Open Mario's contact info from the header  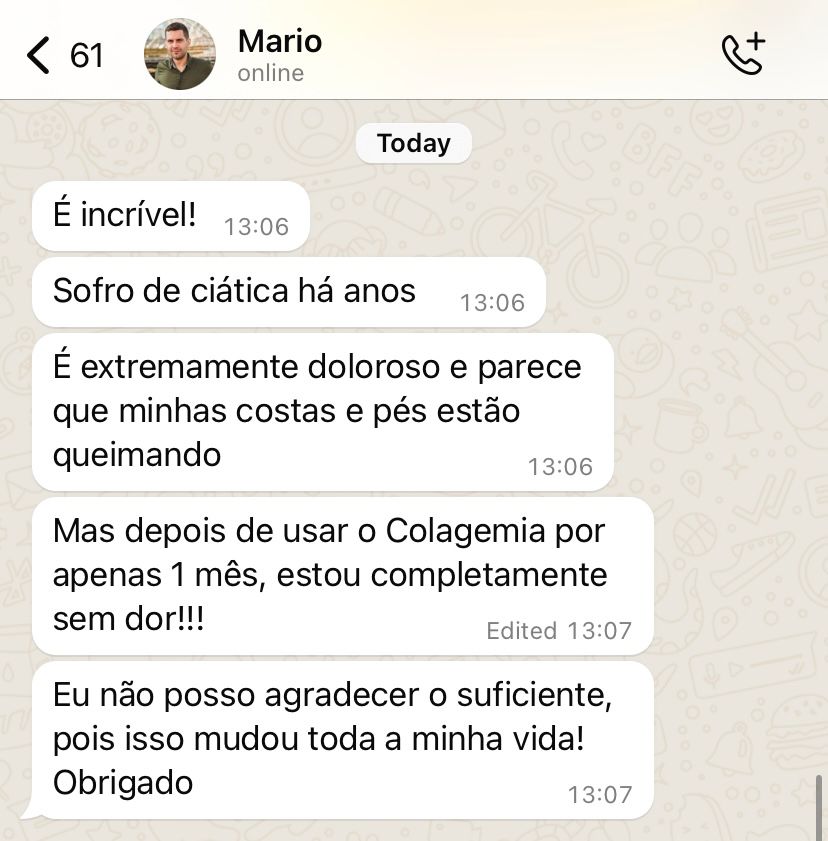(x=280, y=54)
